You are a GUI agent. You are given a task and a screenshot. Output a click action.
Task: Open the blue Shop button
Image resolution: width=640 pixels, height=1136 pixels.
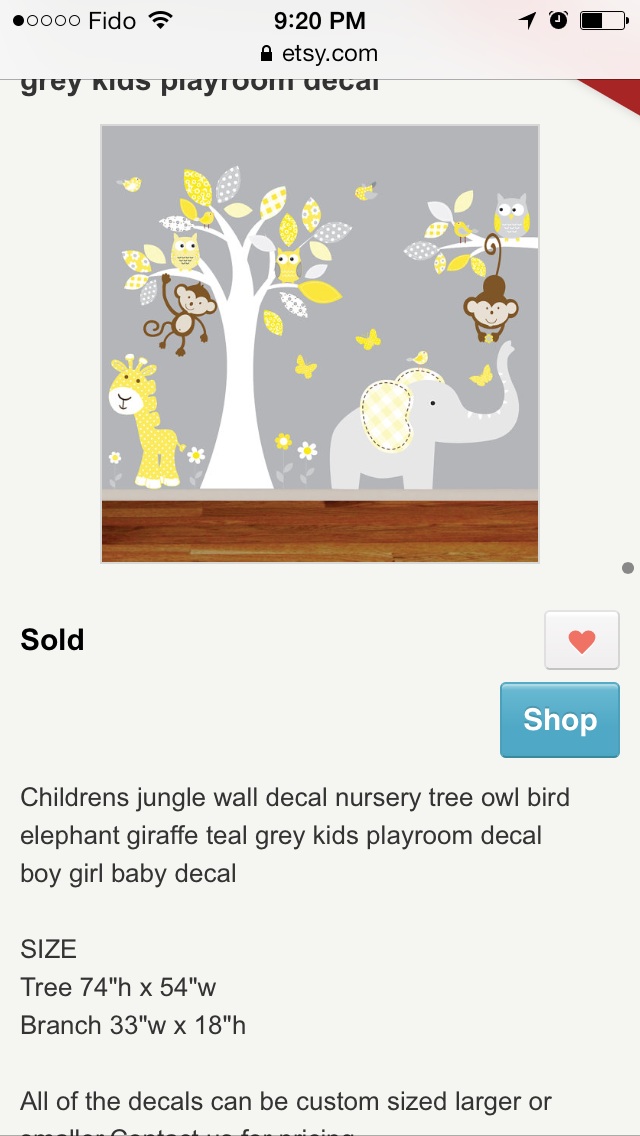point(559,720)
